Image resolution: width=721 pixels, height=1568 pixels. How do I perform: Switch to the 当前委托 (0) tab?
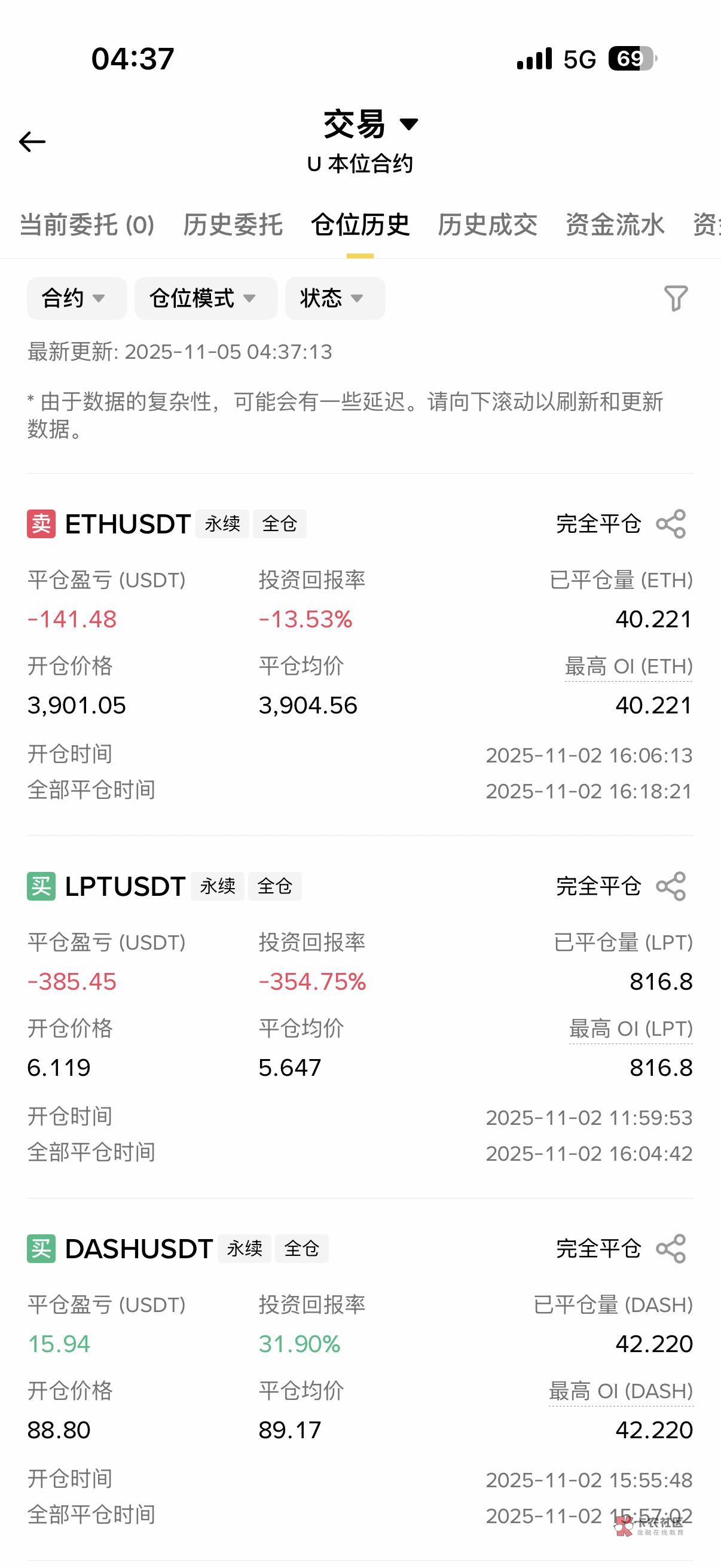click(87, 225)
